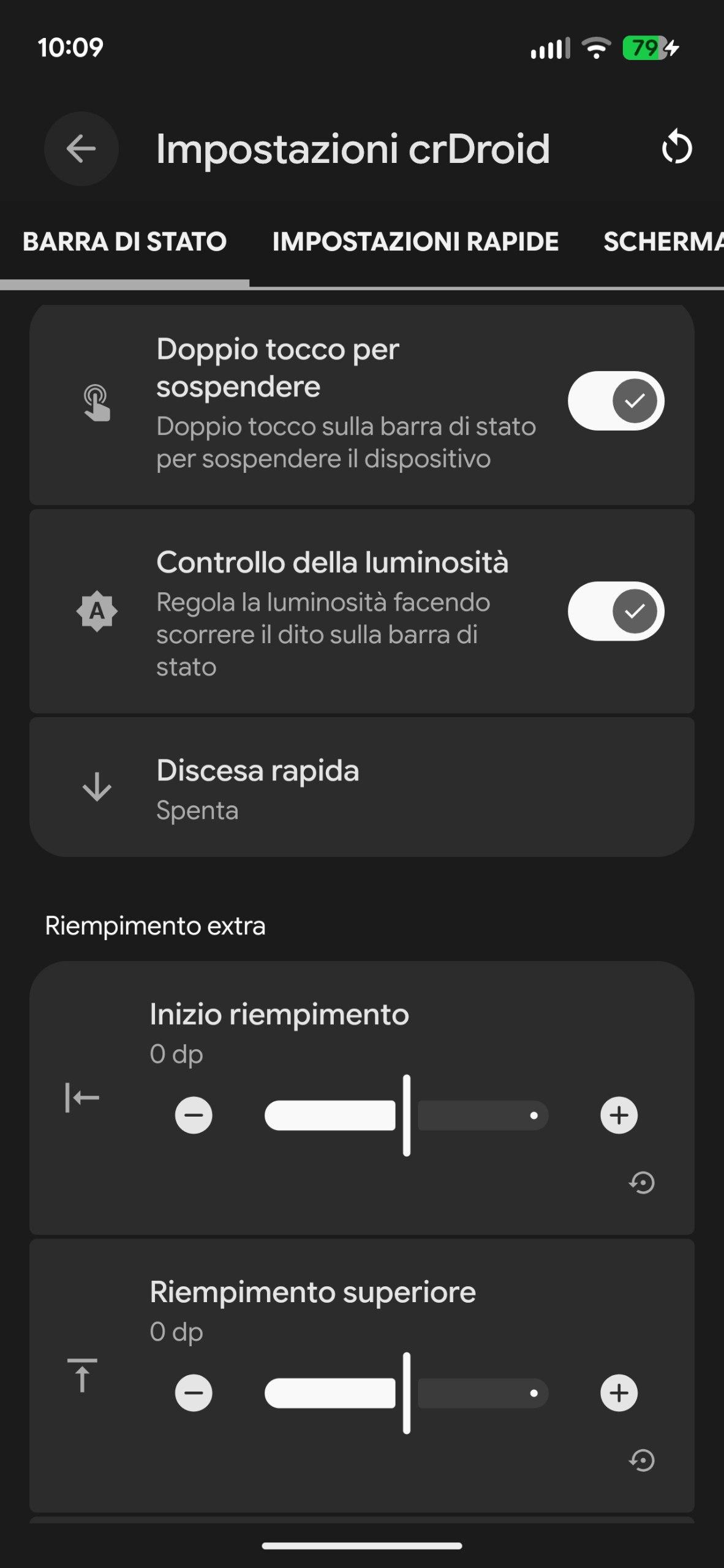
Task: Increase Inizio riempimento with the plus button
Action: tap(619, 1115)
